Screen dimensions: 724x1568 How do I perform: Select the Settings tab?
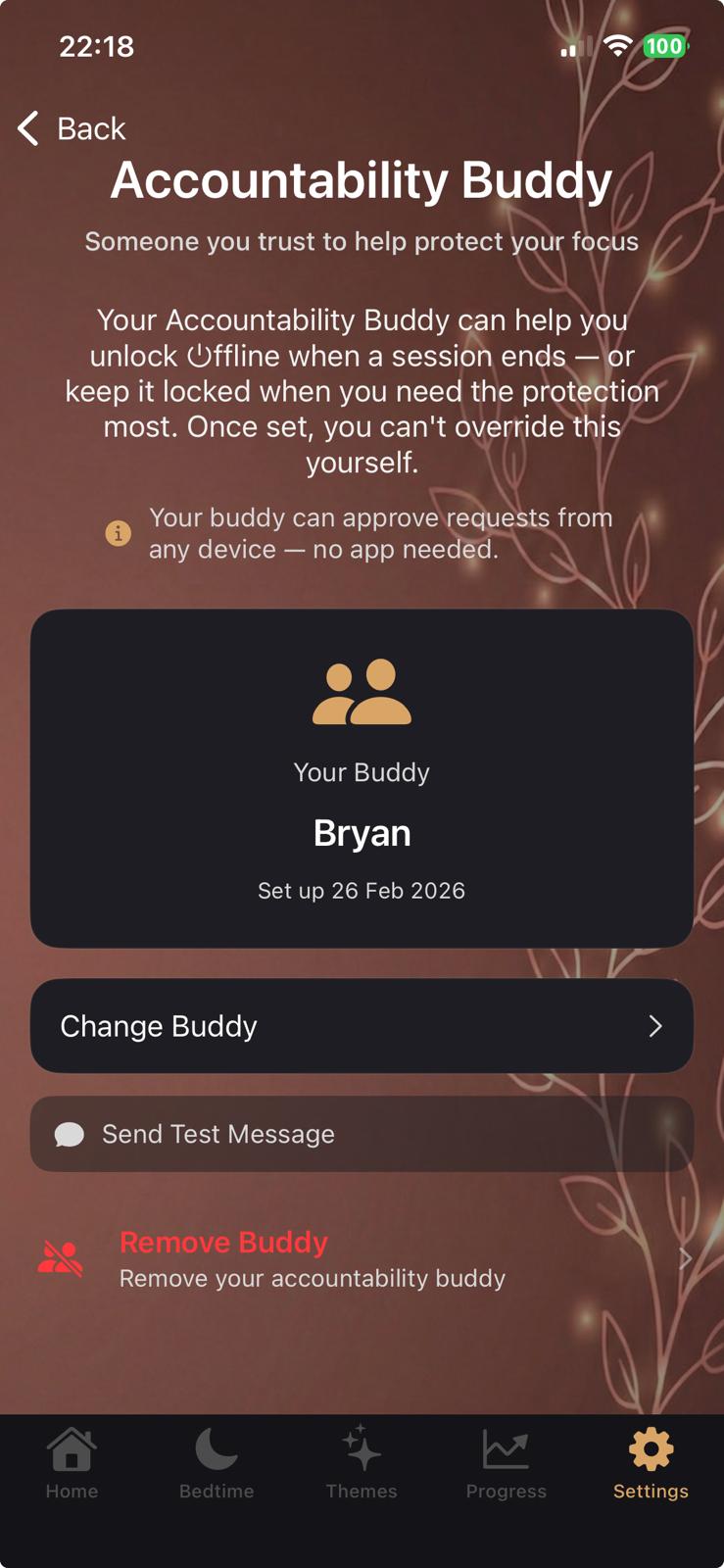point(651,1463)
